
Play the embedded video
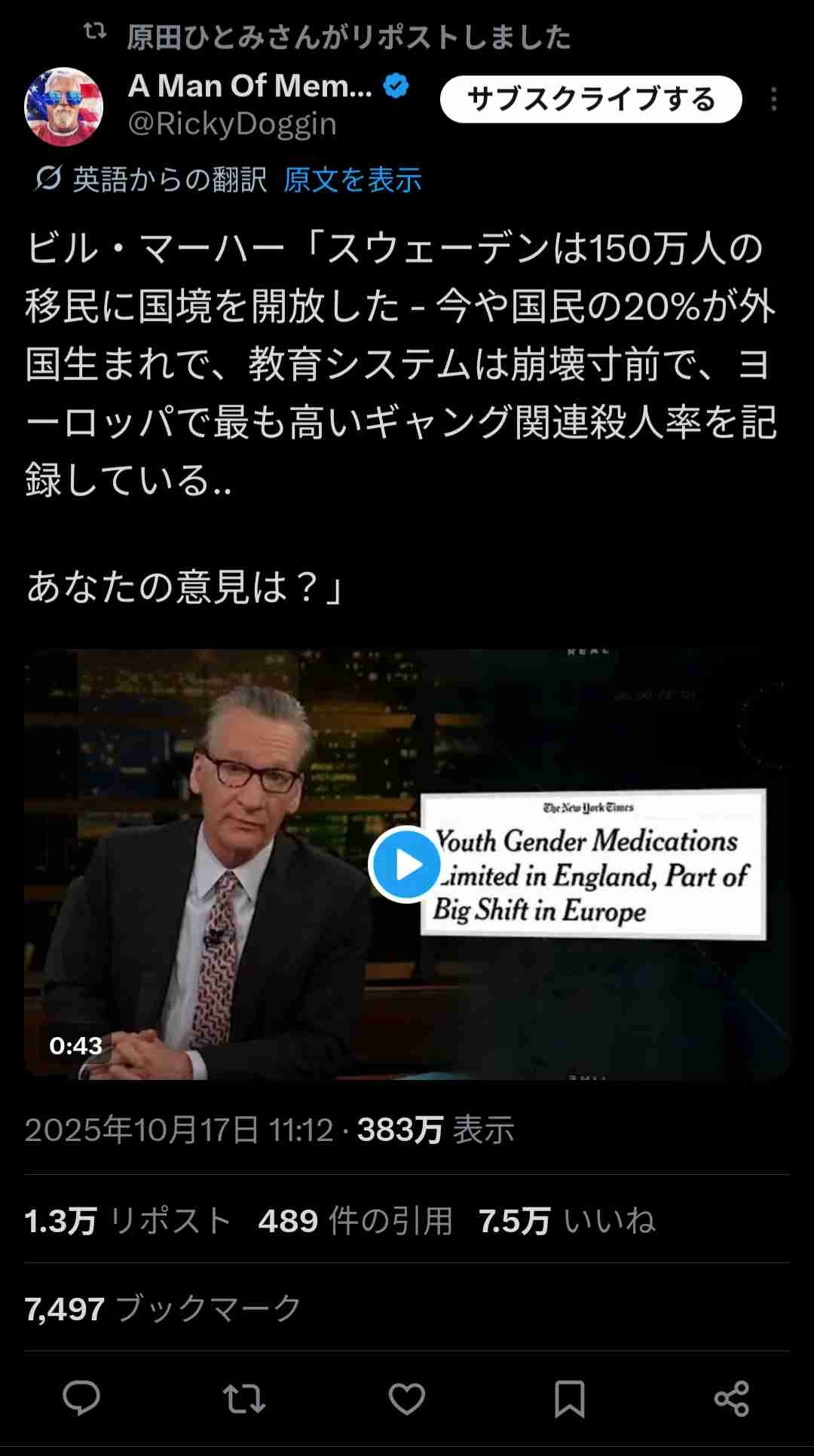click(x=406, y=864)
